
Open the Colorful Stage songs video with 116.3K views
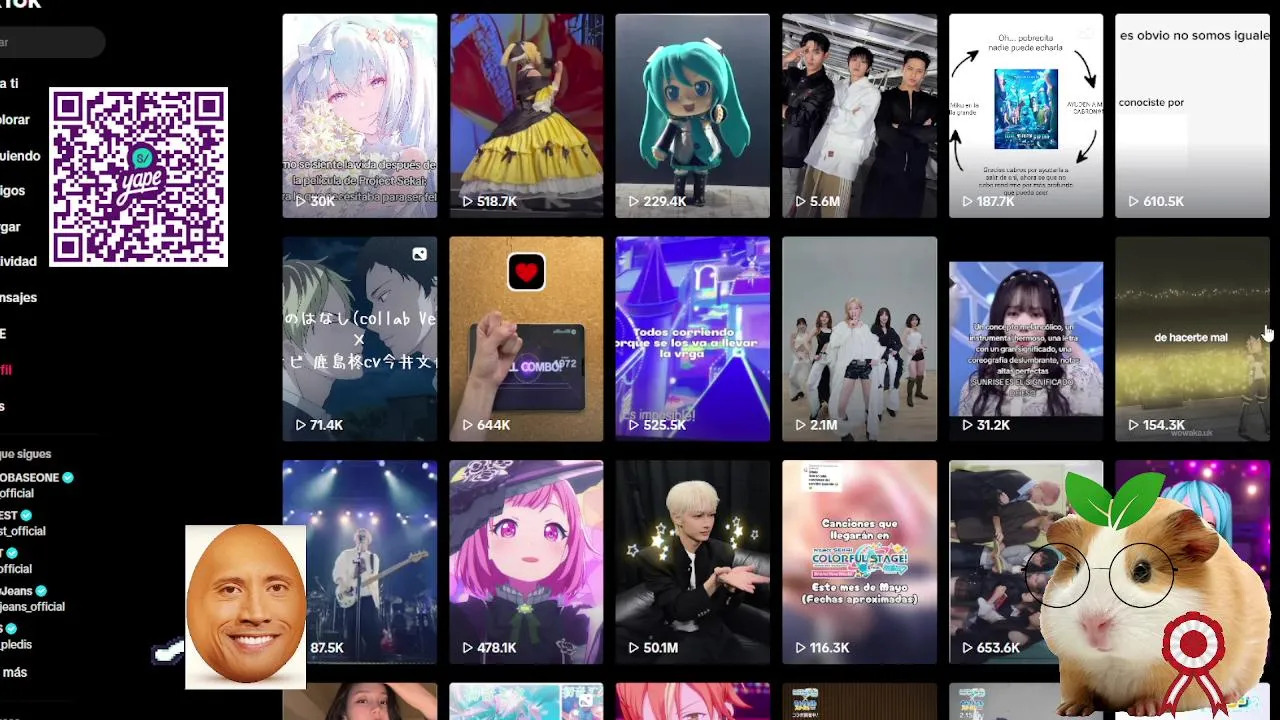tap(859, 561)
